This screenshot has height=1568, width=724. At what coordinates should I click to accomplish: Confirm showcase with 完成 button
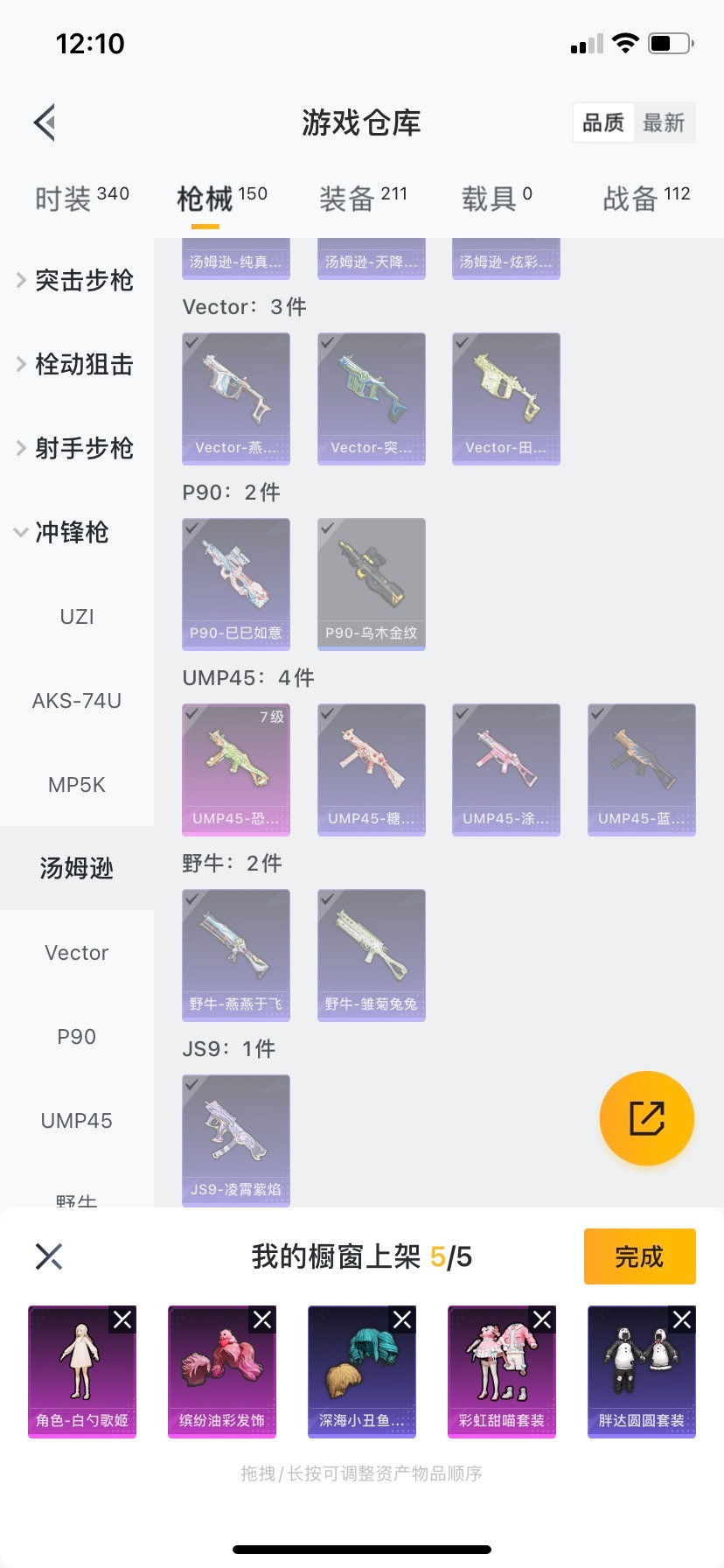[x=639, y=1256]
